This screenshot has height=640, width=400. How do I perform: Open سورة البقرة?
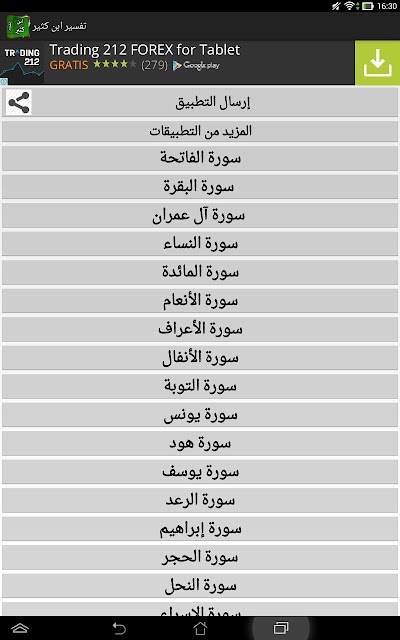(x=200, y=187)
